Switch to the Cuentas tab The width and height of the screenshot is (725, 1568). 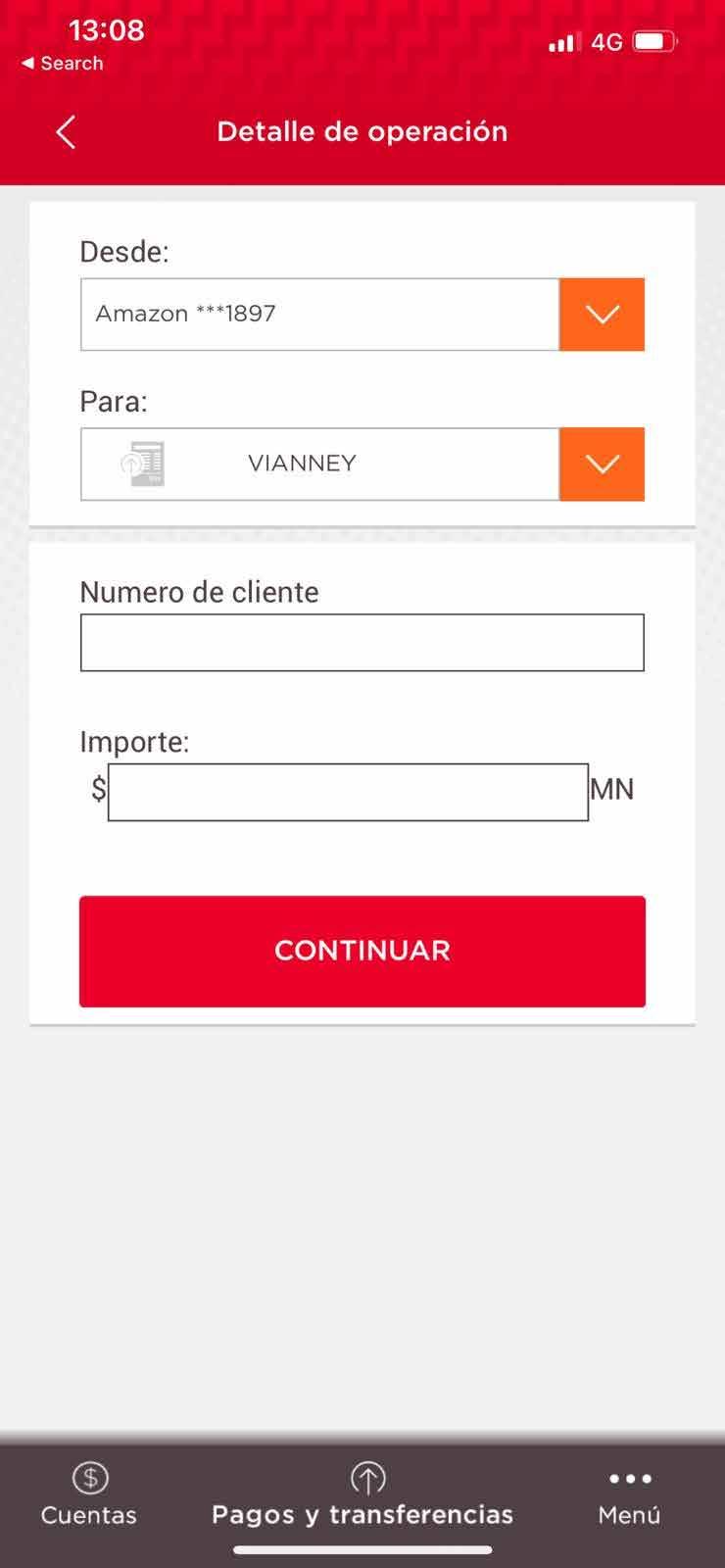tap(89, 1494)
